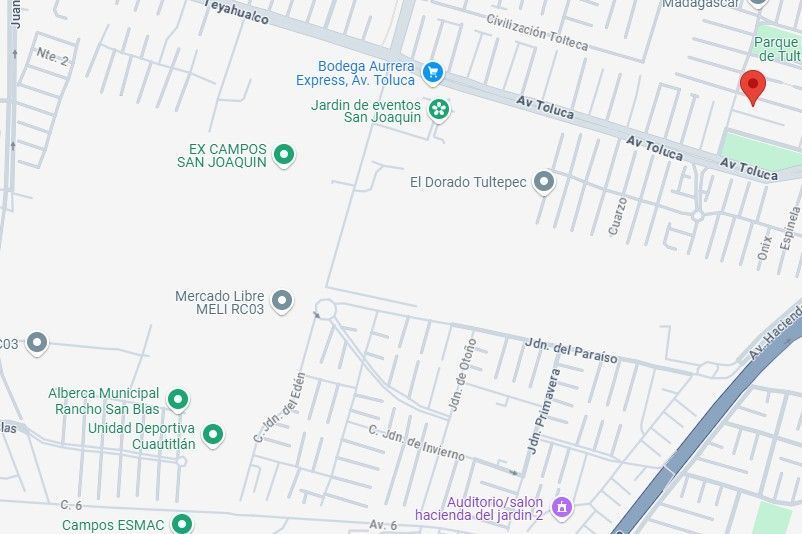The image size is (802, 534).
Task: Select the Mercado Libre MELI RC03 marker
Action: [282, 300]
